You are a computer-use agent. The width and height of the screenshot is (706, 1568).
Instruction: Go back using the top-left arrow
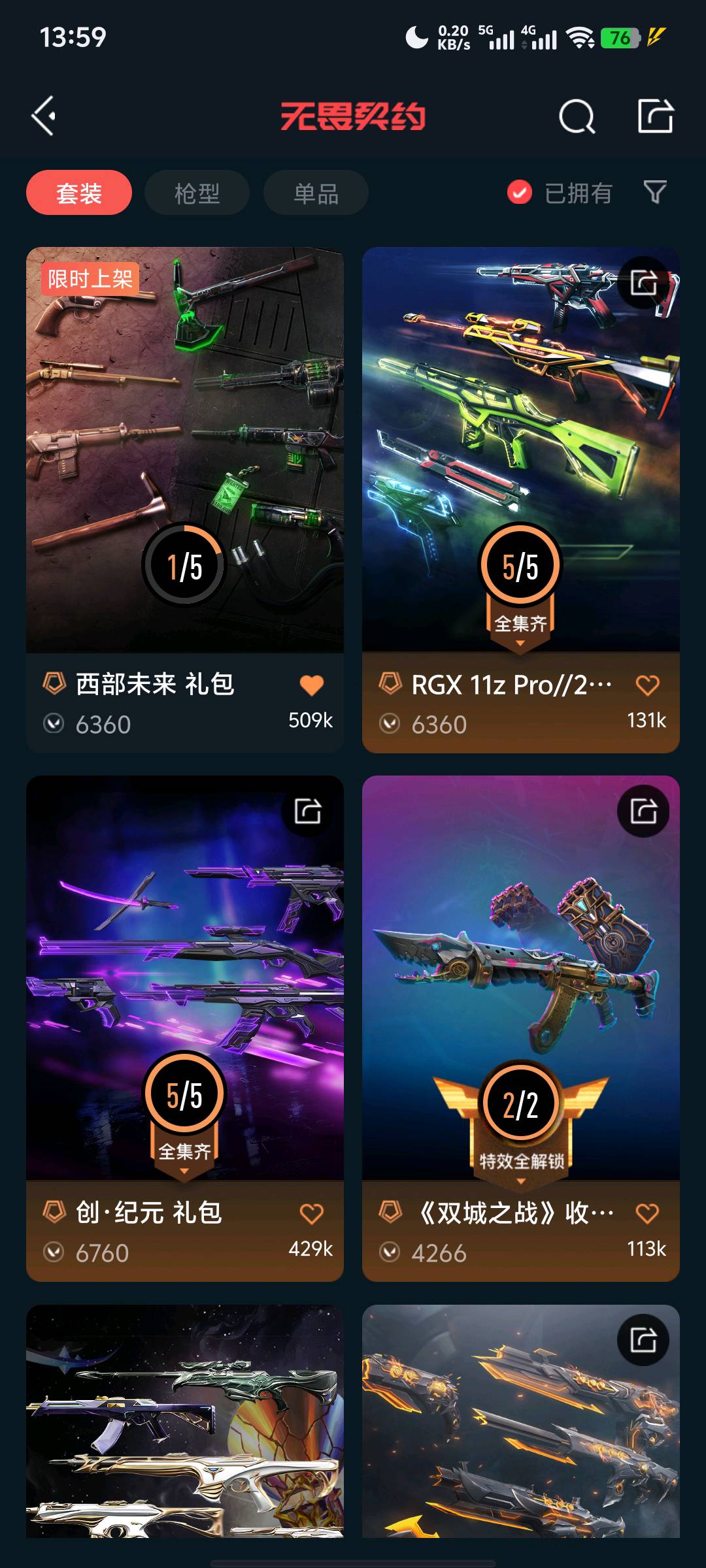[44, 116]
